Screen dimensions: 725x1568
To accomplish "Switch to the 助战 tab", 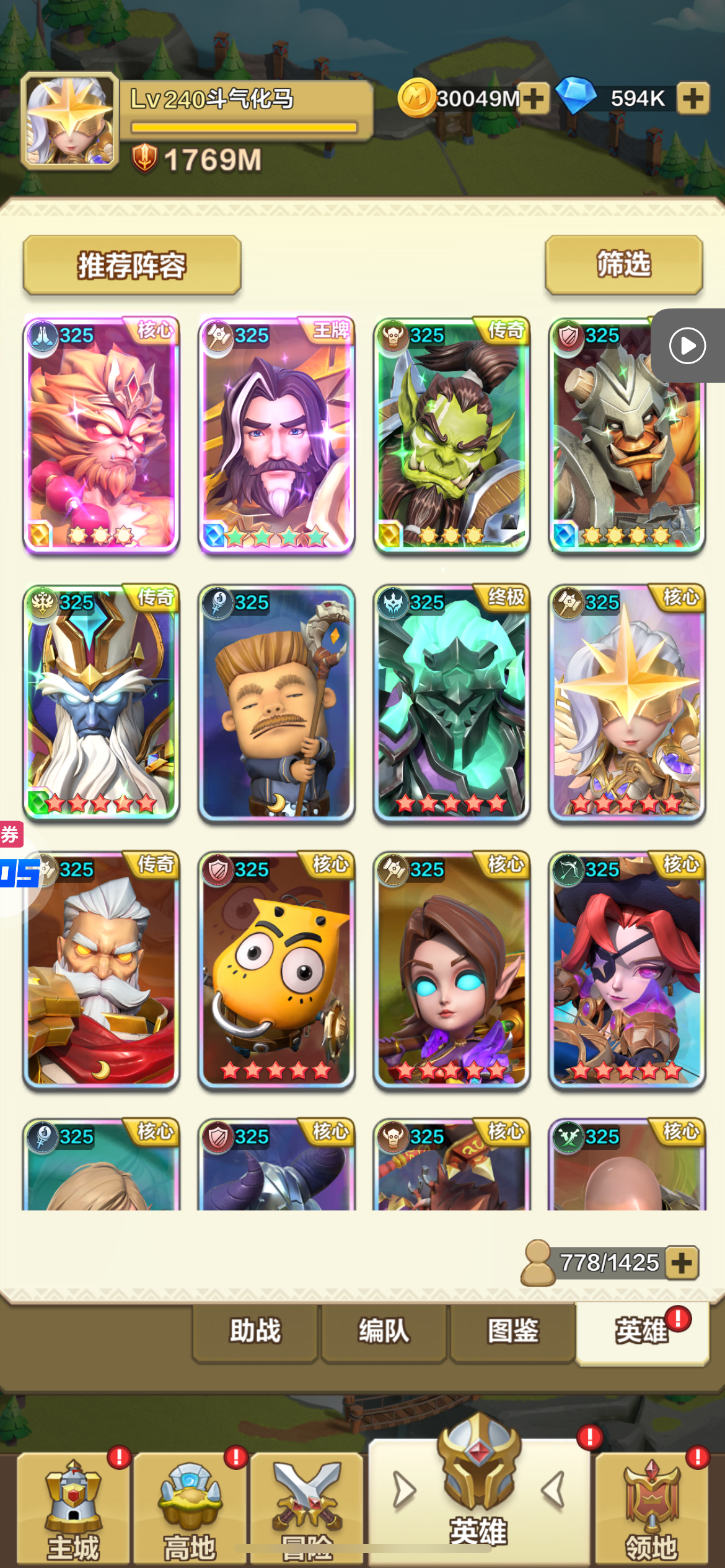I will 255,1331.
